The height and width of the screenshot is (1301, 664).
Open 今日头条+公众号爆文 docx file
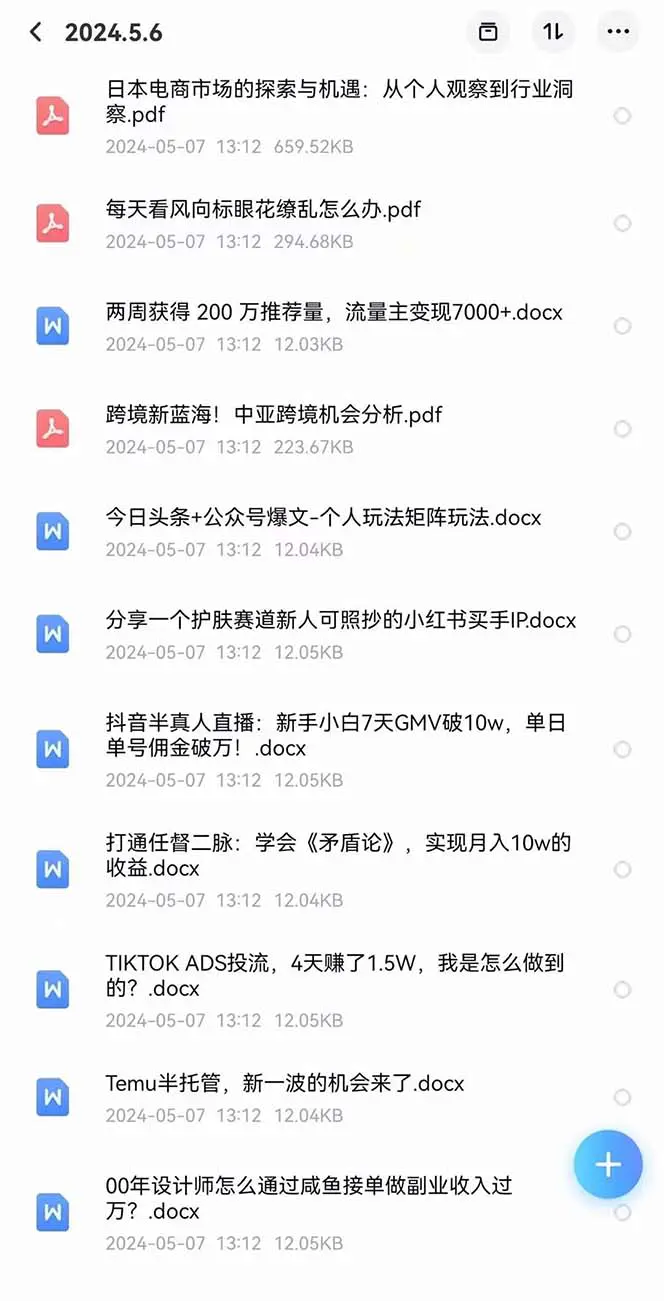tap(323, 518)
